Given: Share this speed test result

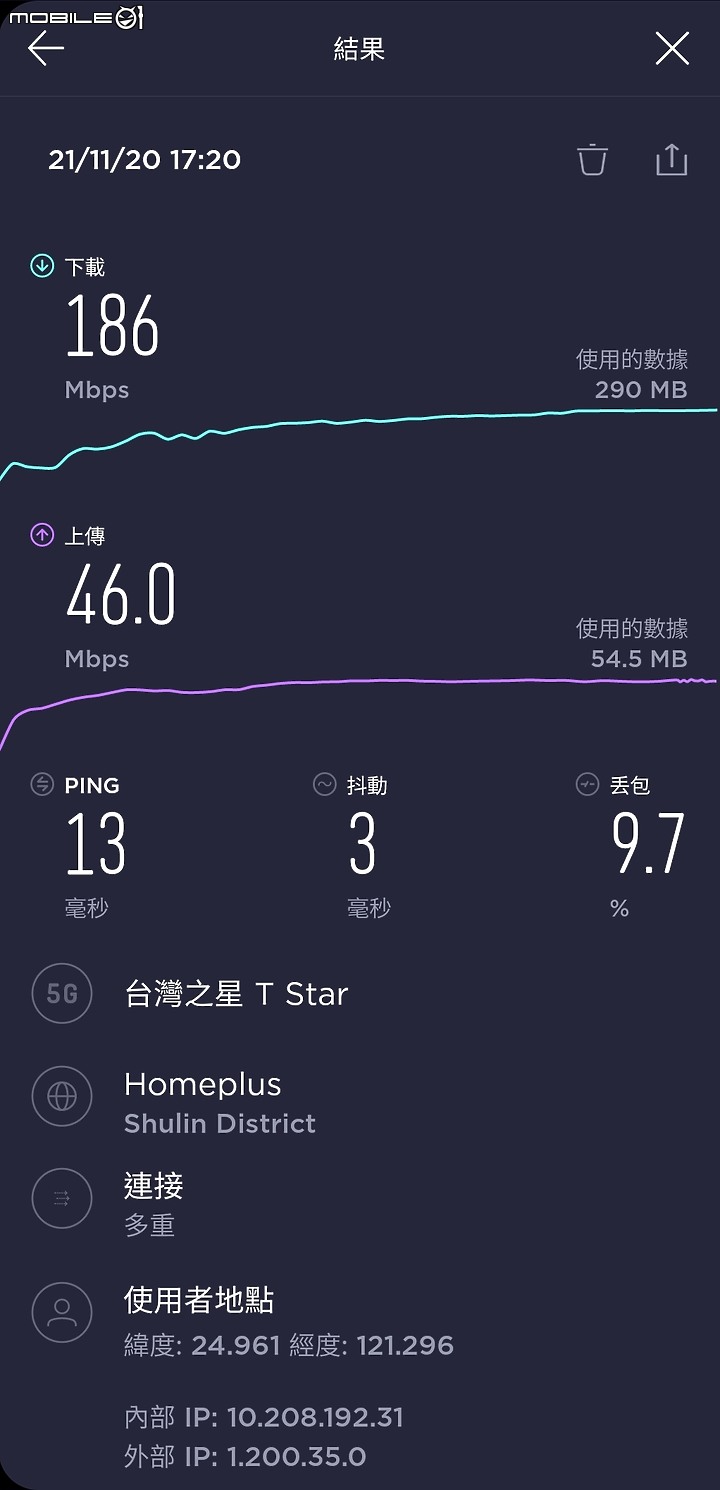Looking at the screenshot, I should coord(671,160).
